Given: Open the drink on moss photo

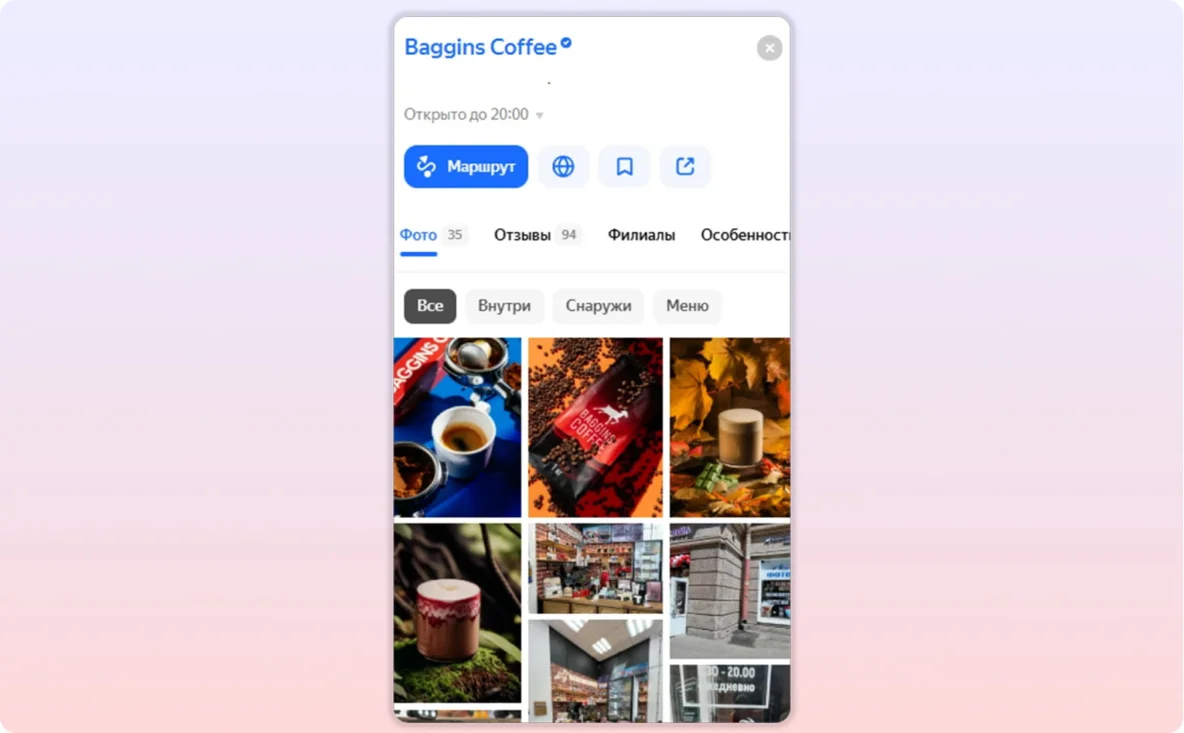Looking at the screenshot, I should pos(457,612).
